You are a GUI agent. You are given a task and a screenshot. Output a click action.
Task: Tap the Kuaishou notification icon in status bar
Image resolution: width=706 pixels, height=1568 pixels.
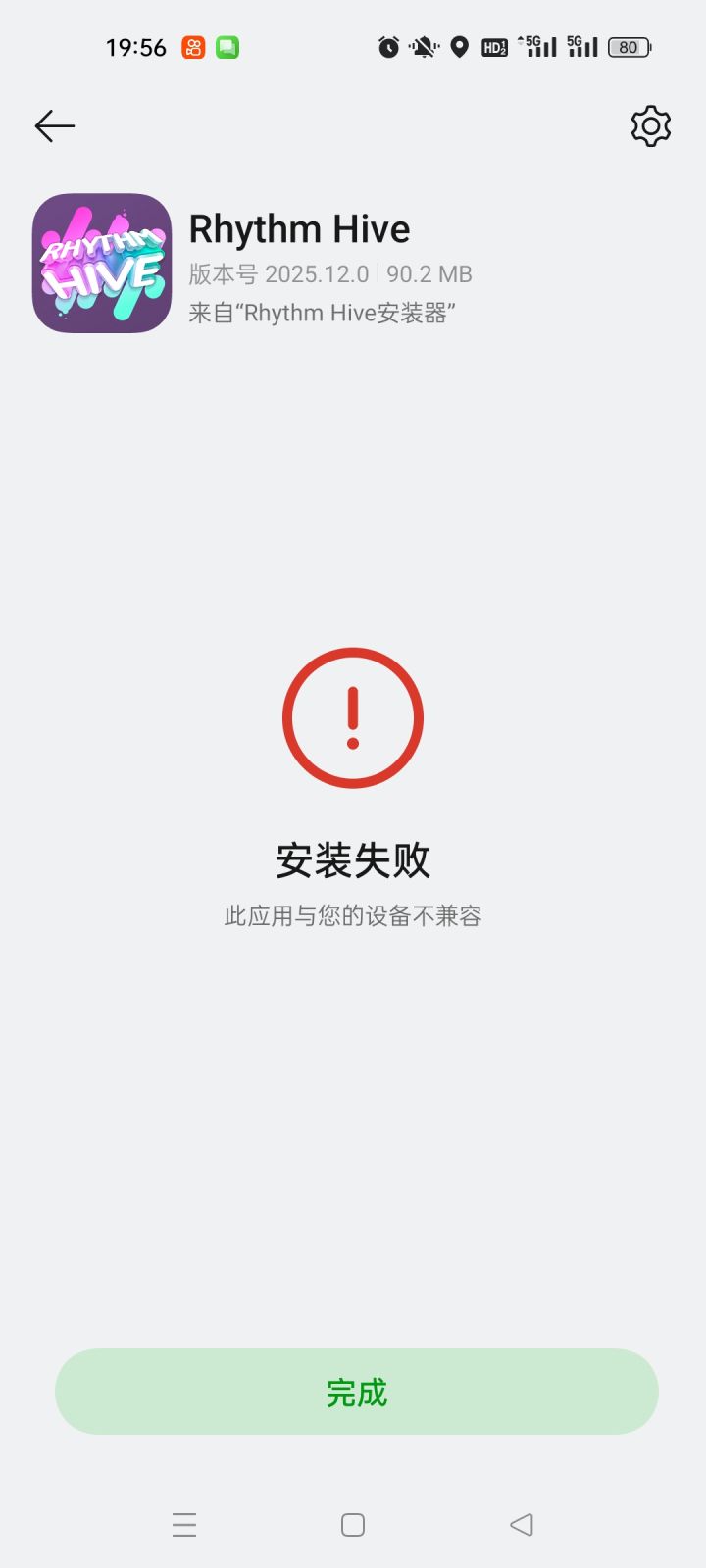pos(192,46)
